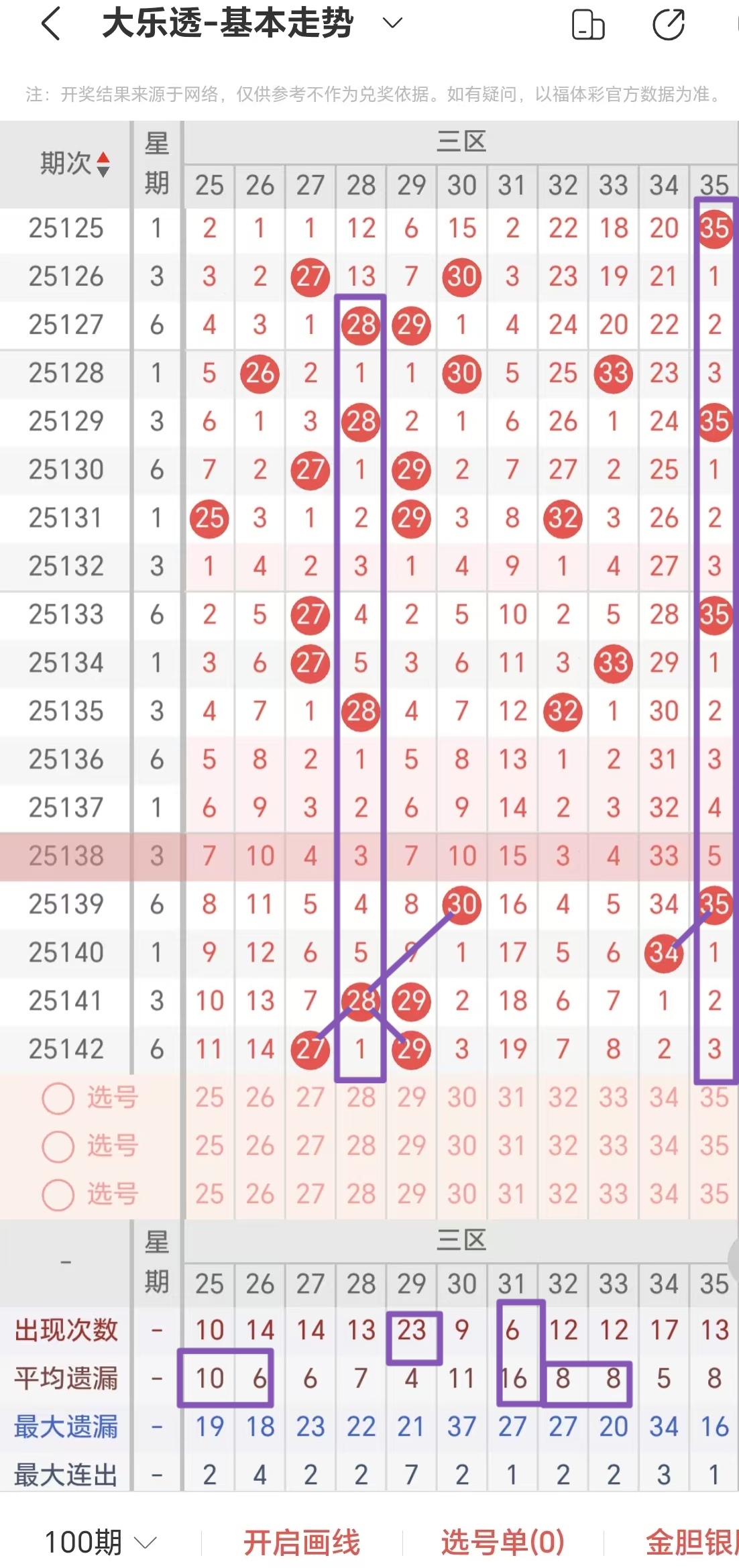739x1568 pixels.
Task: Switch screen orientation with the device icon
Action: point(587,25)
